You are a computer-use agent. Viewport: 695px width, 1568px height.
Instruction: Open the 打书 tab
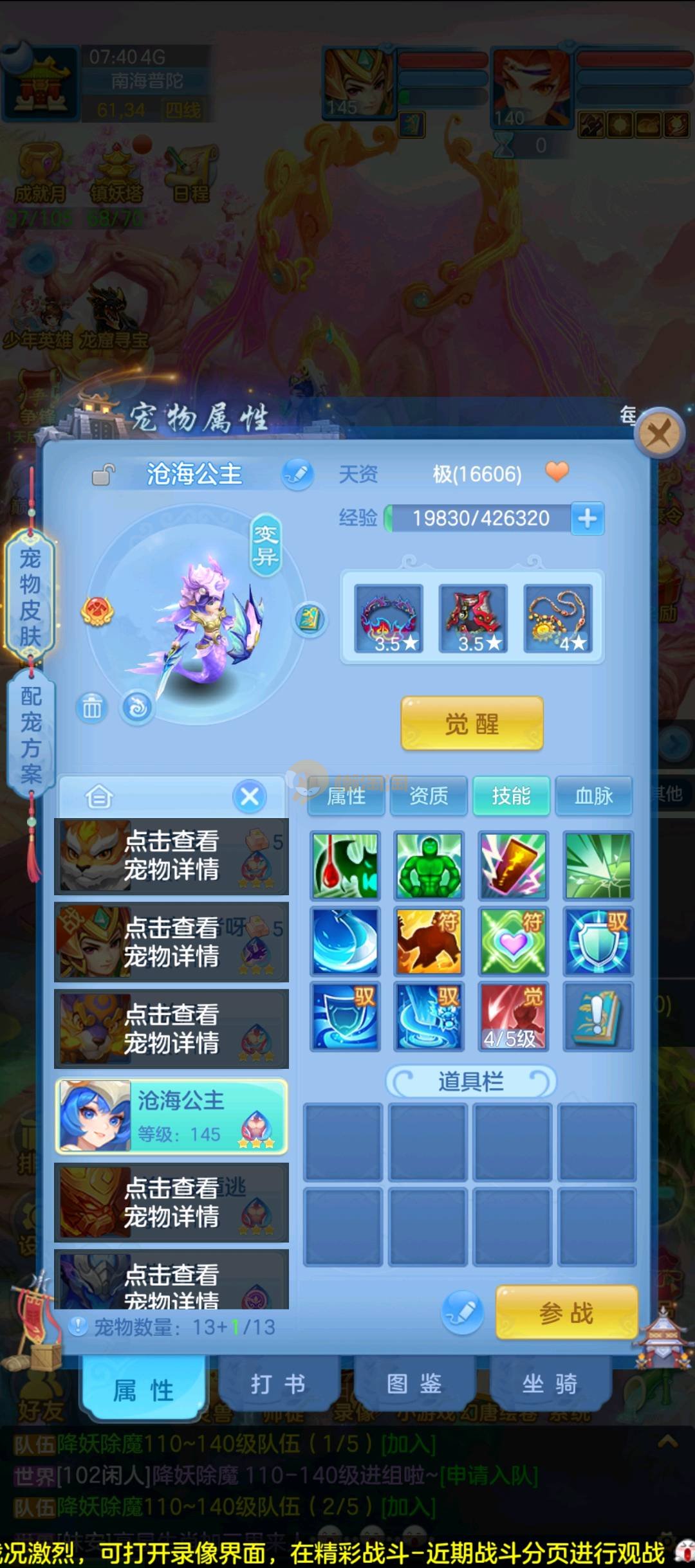(278, 1384)
